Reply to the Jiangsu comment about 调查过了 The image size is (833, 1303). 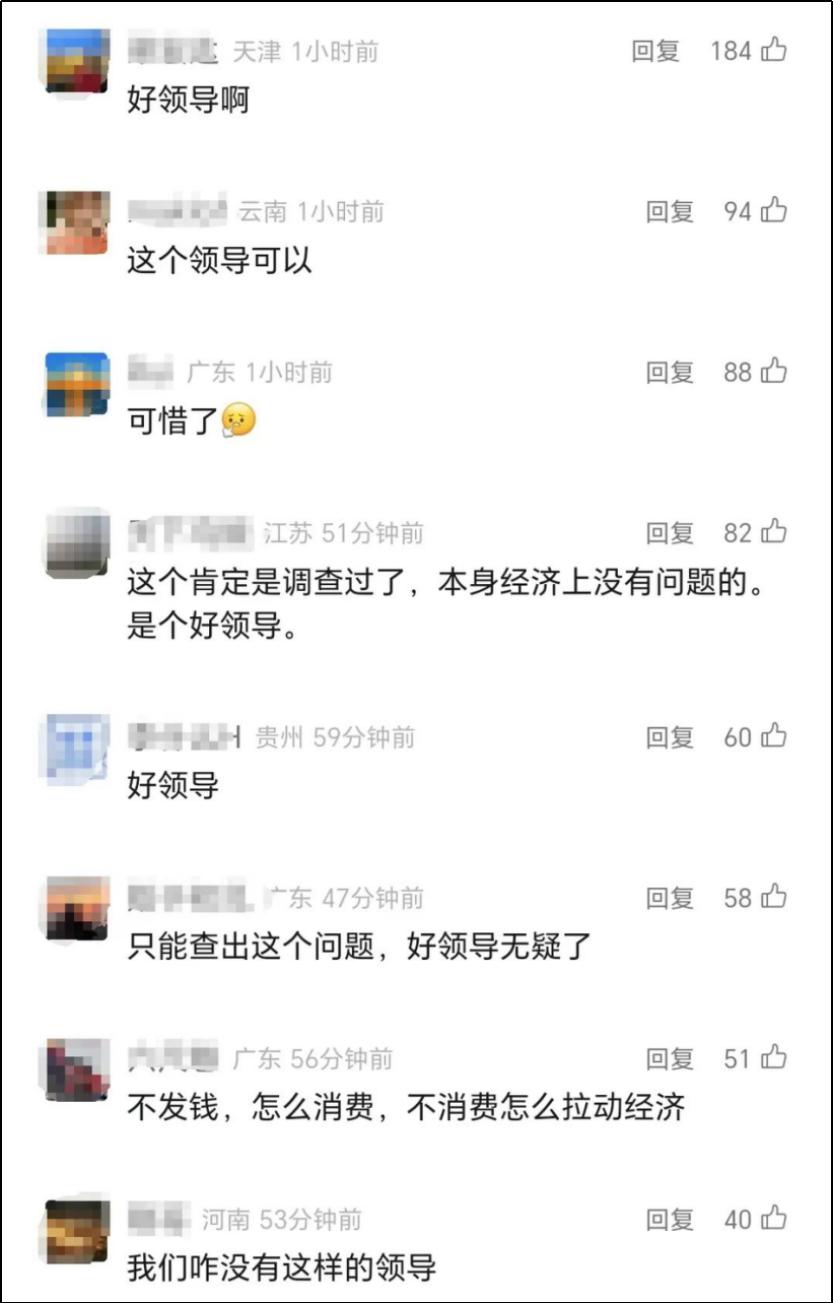click(x=669, y=534)
